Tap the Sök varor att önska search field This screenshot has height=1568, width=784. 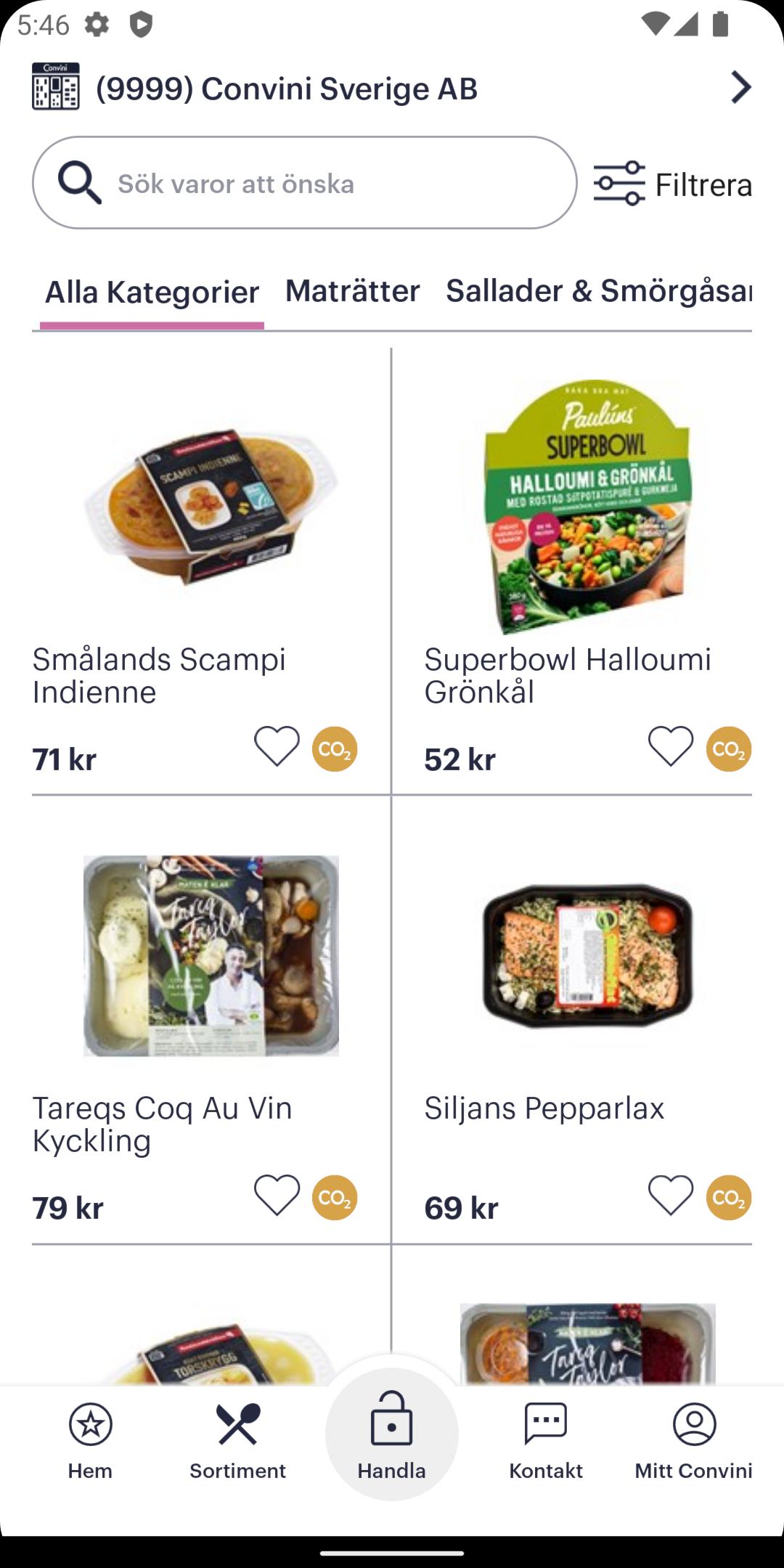305,183
